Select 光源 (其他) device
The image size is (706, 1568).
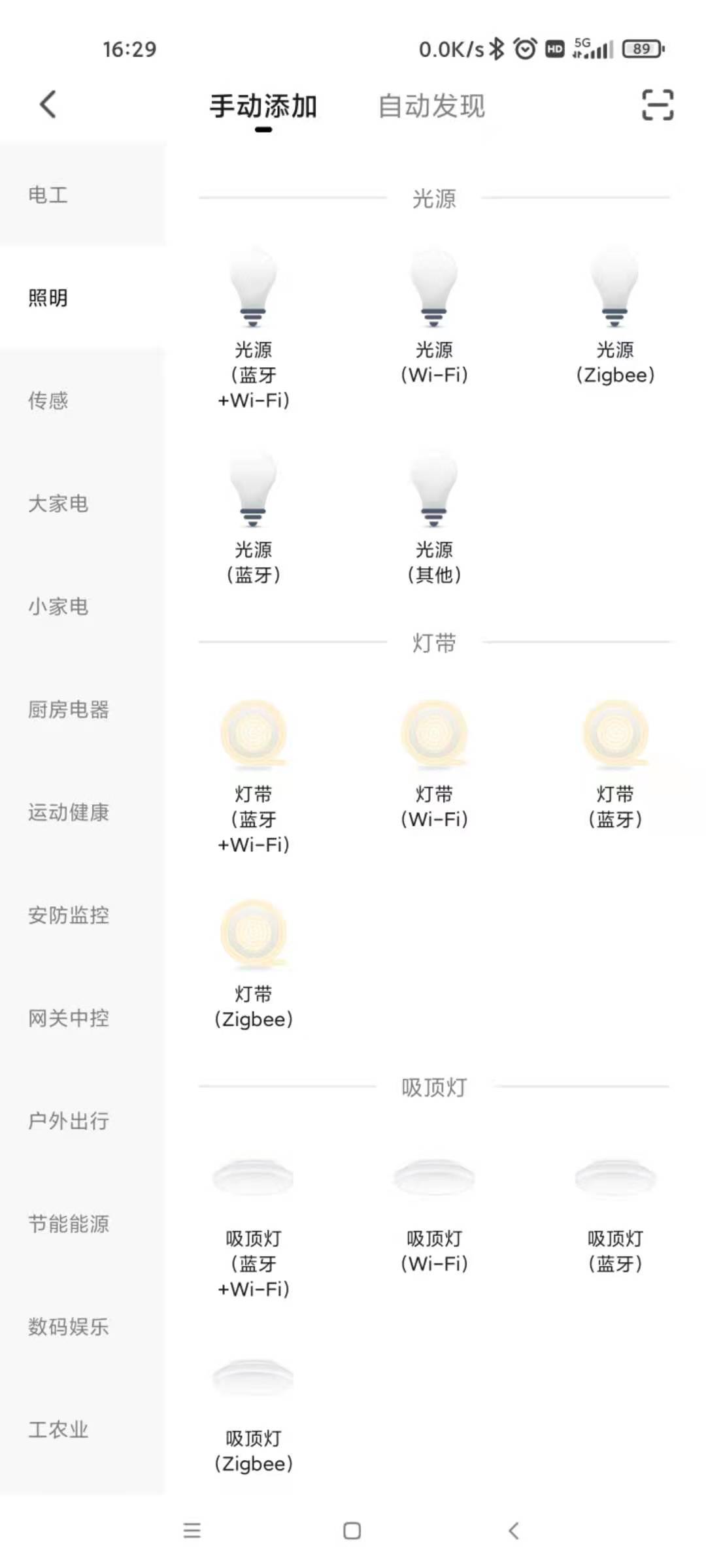click(434, 515)
